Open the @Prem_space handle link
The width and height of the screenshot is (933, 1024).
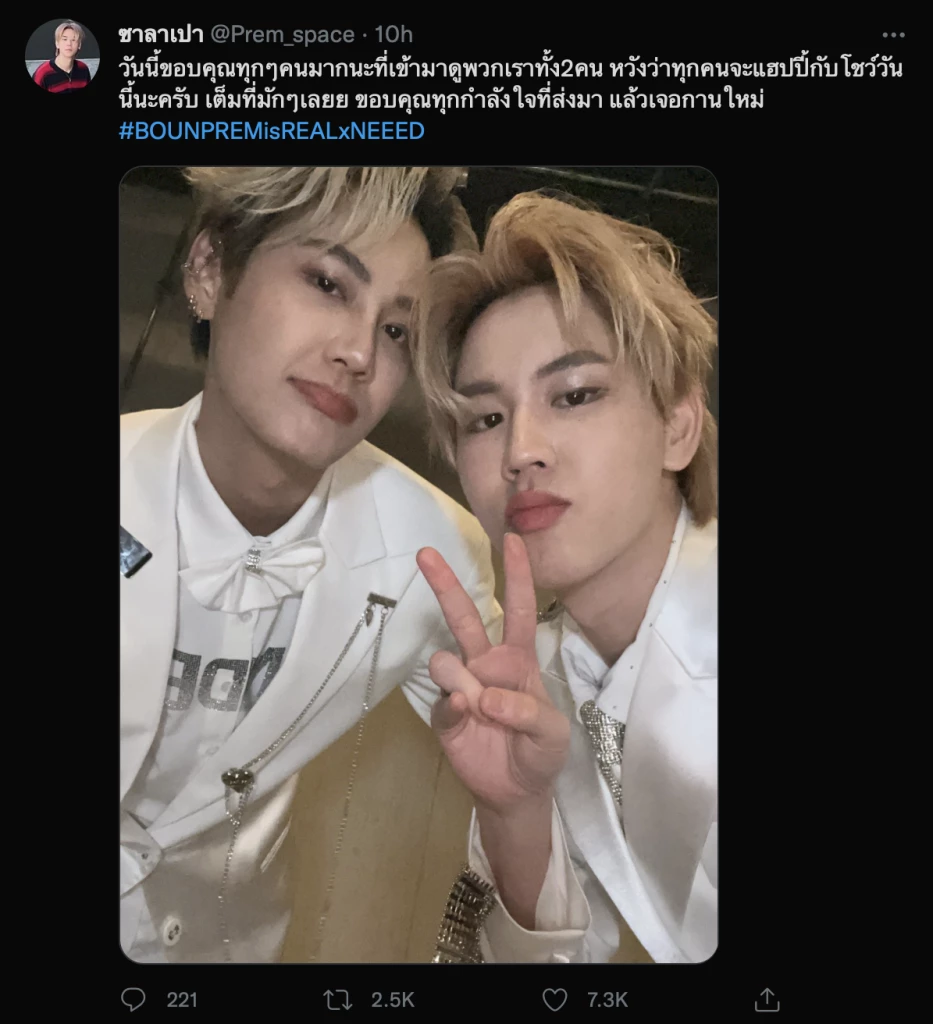click(281, 35)
